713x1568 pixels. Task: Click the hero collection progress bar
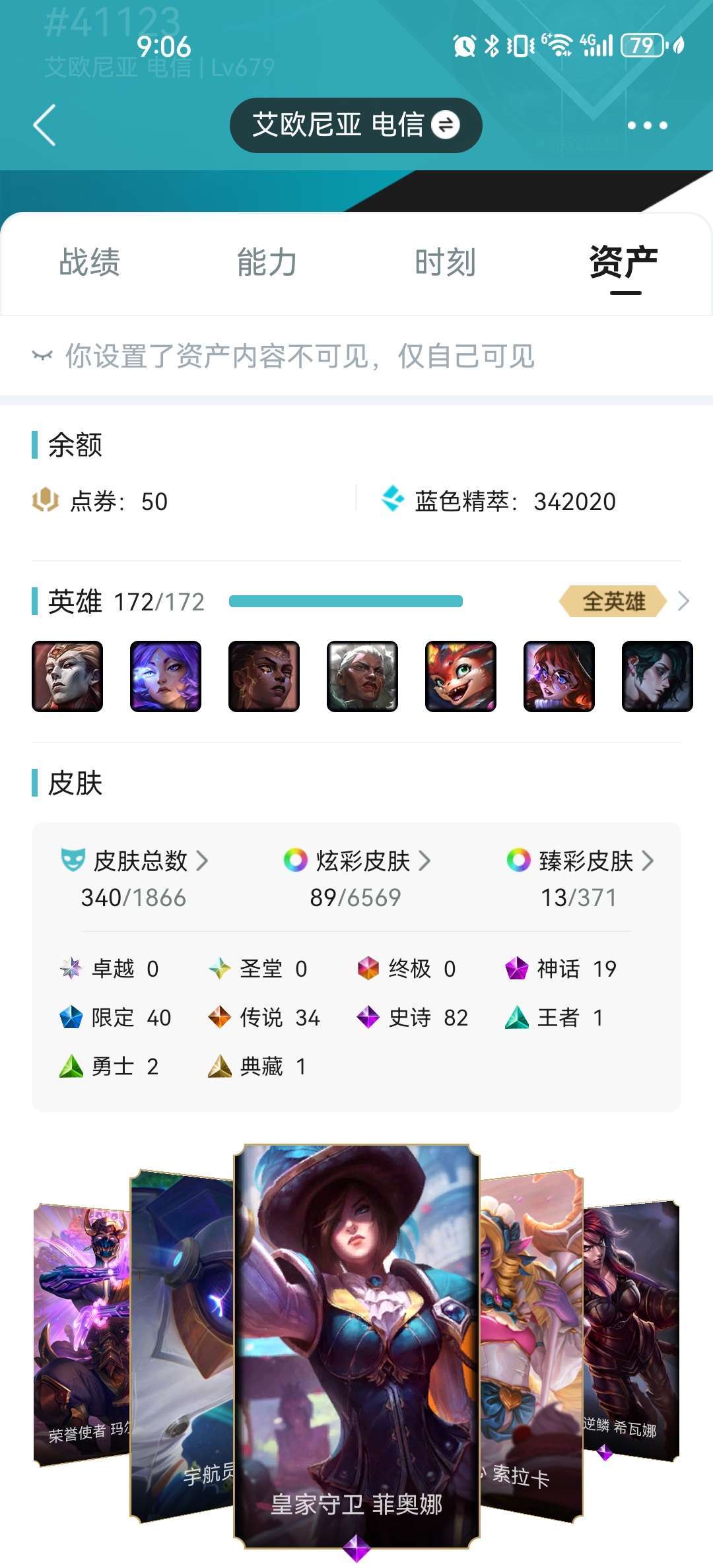click(347, 601)
